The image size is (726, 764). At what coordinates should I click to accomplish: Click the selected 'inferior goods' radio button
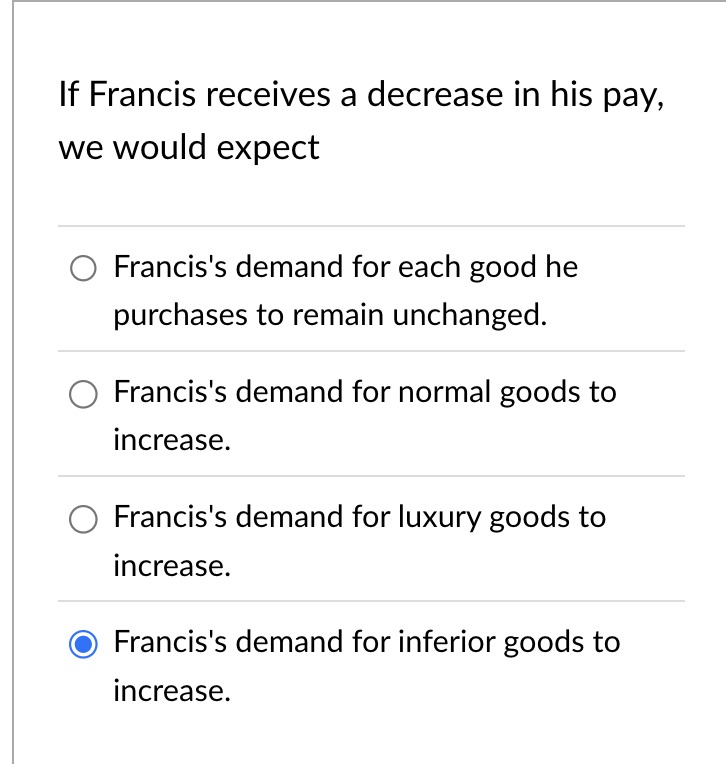click(x=83, y=645)
